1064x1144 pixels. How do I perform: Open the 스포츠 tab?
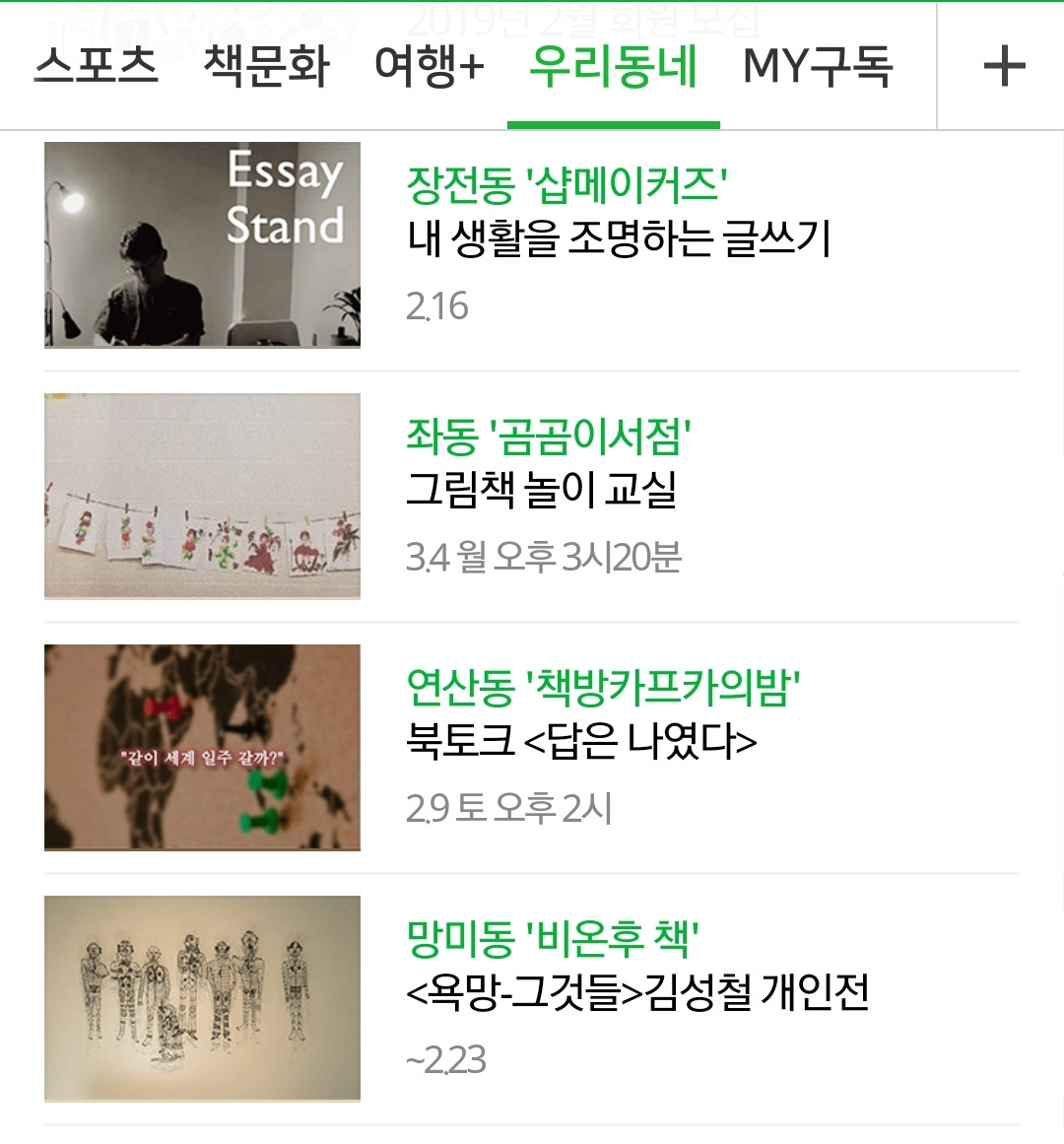point(98,67)
